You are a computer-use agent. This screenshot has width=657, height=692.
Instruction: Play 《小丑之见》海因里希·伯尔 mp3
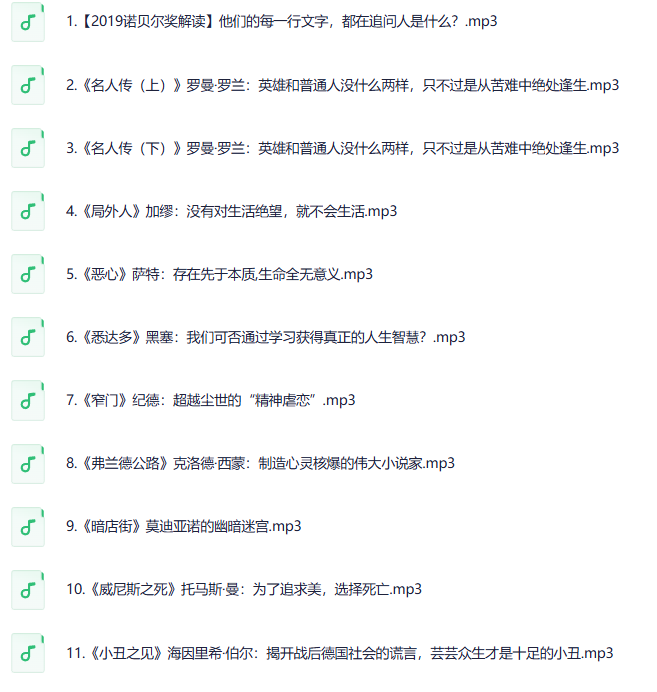(x=339, y=653)
